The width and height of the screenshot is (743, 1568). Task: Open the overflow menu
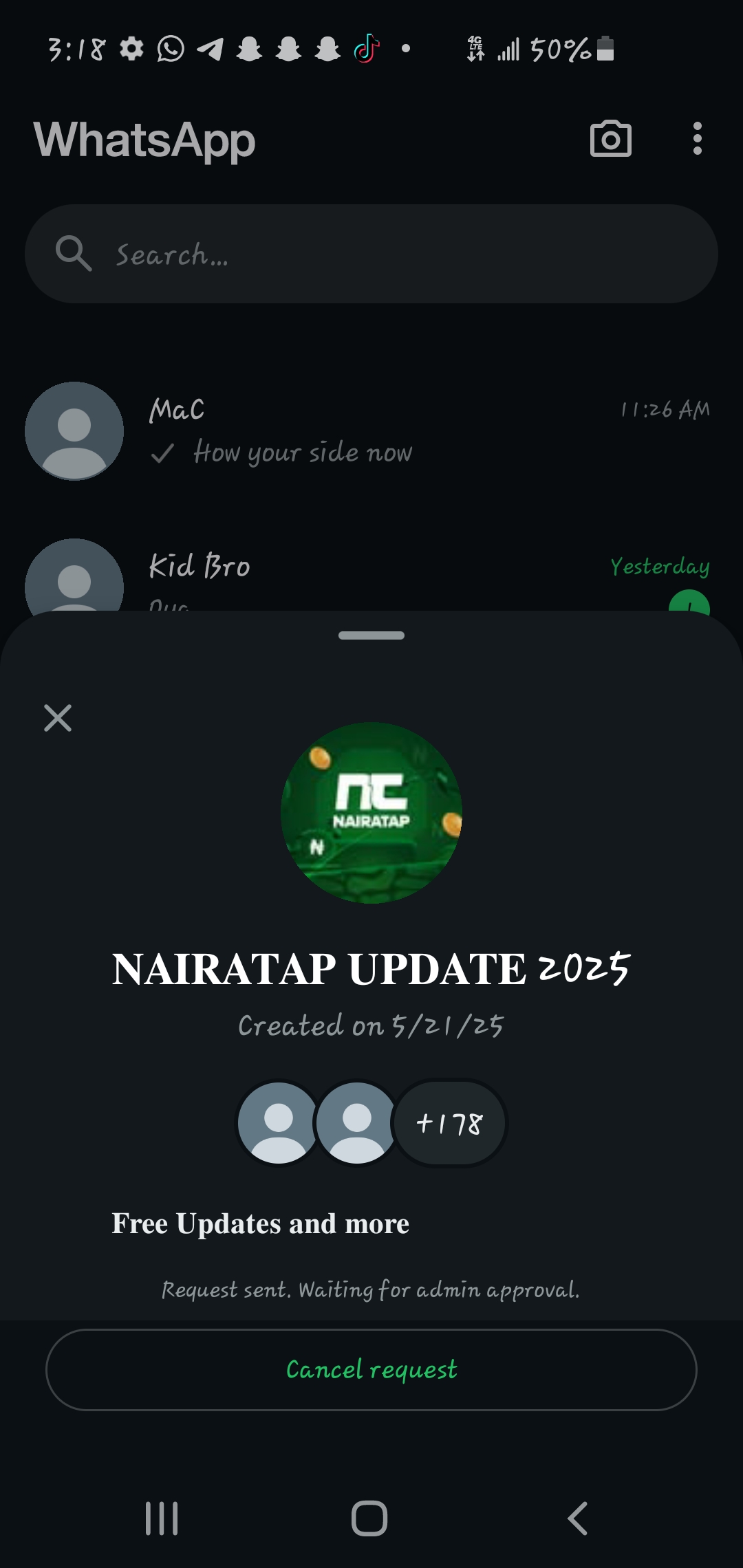697,139
